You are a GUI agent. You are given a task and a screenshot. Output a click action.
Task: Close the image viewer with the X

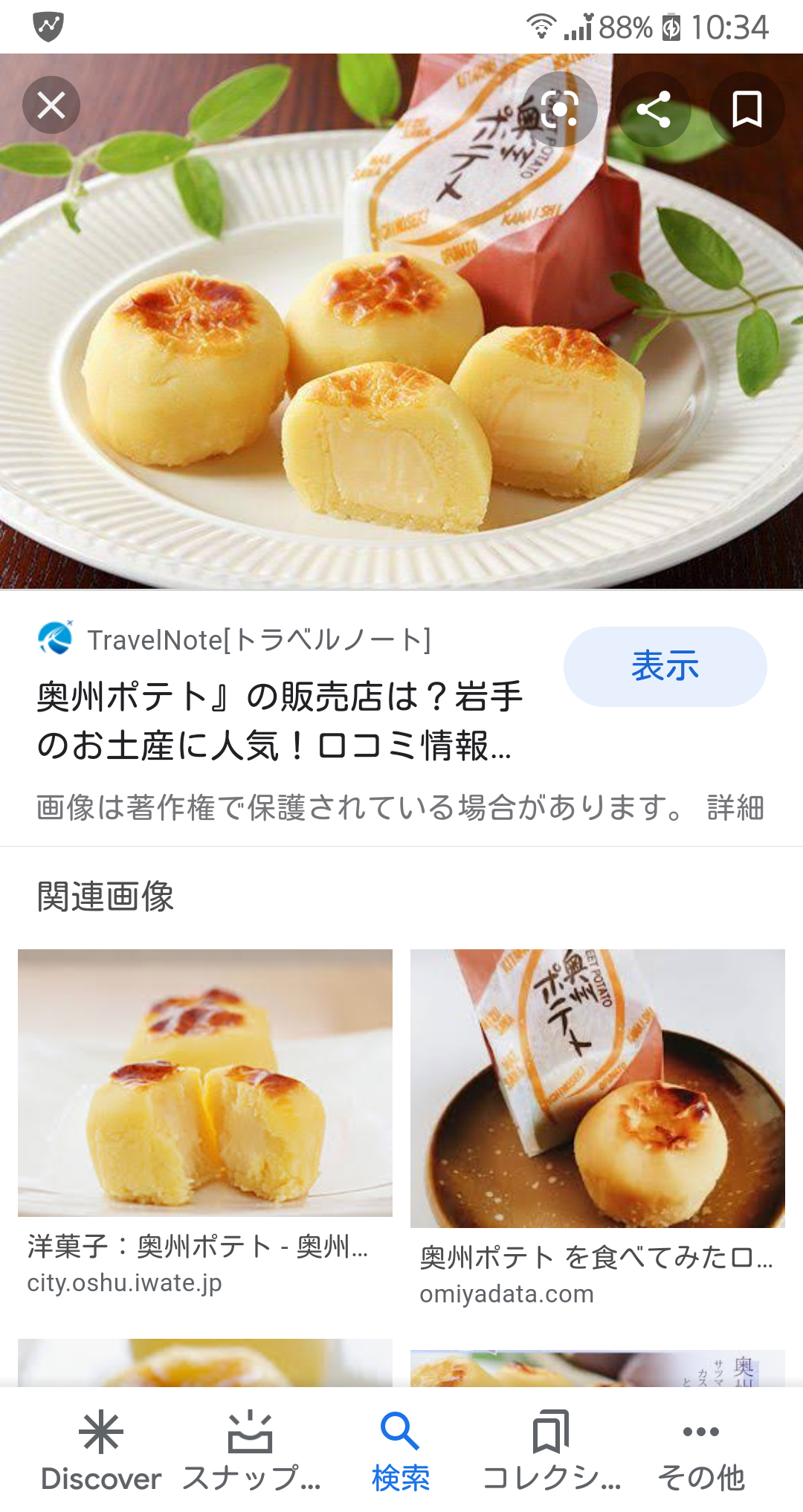tap(51, 105)
